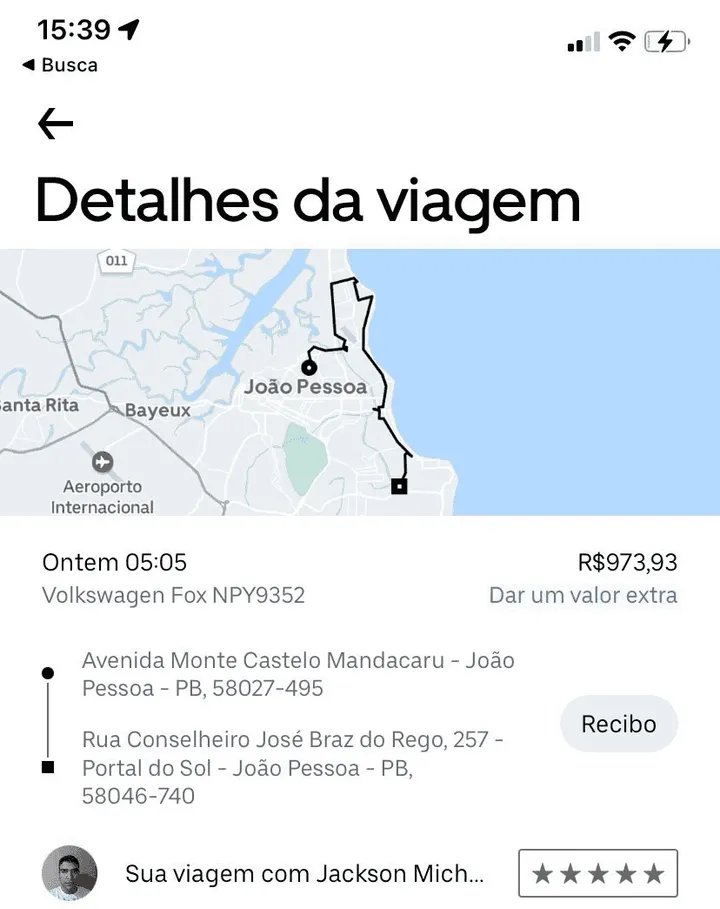Image resolution: width=720 pixels, height=909 pixels.
Task: Rate the trip with three stars
Action: coord(597,872)
